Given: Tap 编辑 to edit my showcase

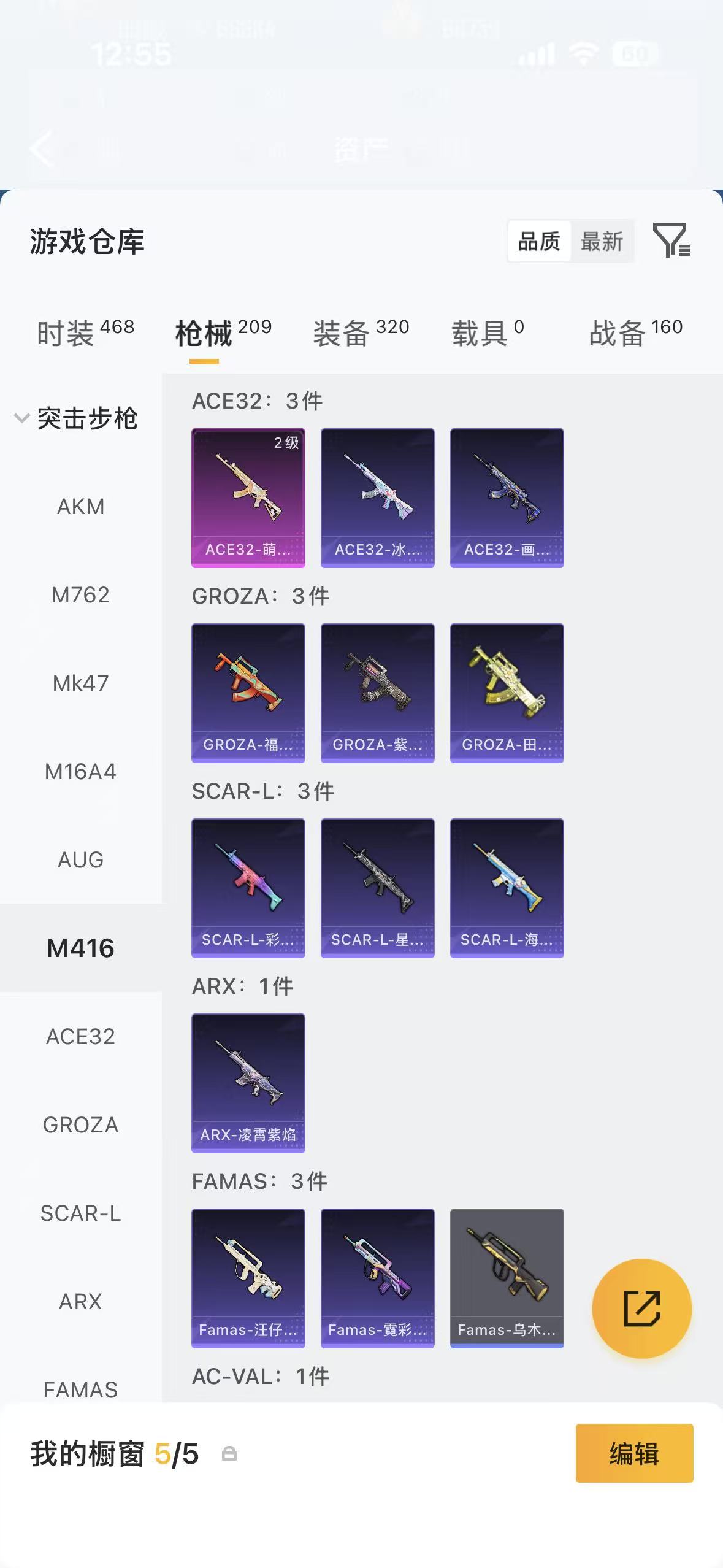Looking at the screenshot, I should 634,1453.
